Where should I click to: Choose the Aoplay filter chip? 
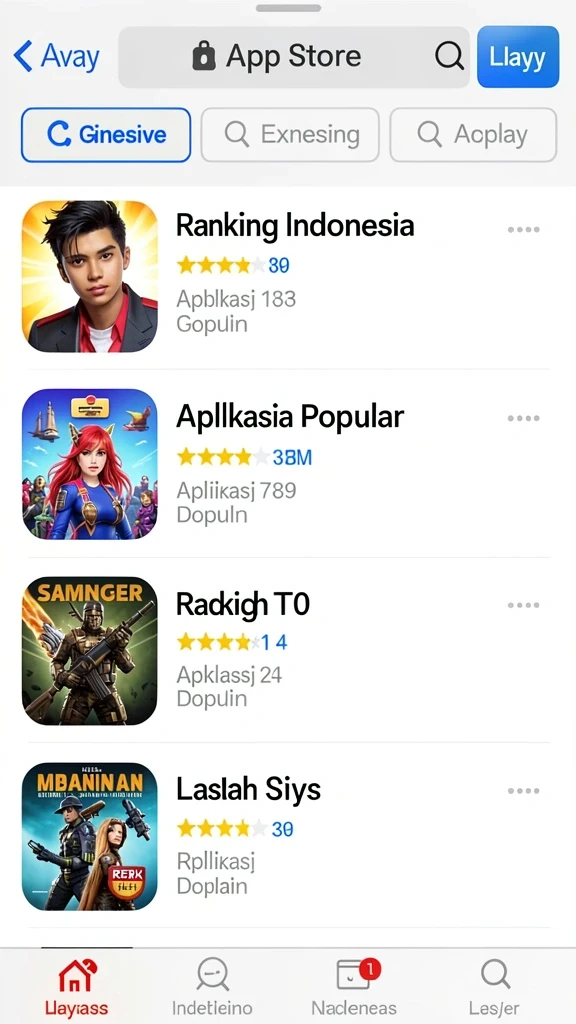(x=473, y=135)
